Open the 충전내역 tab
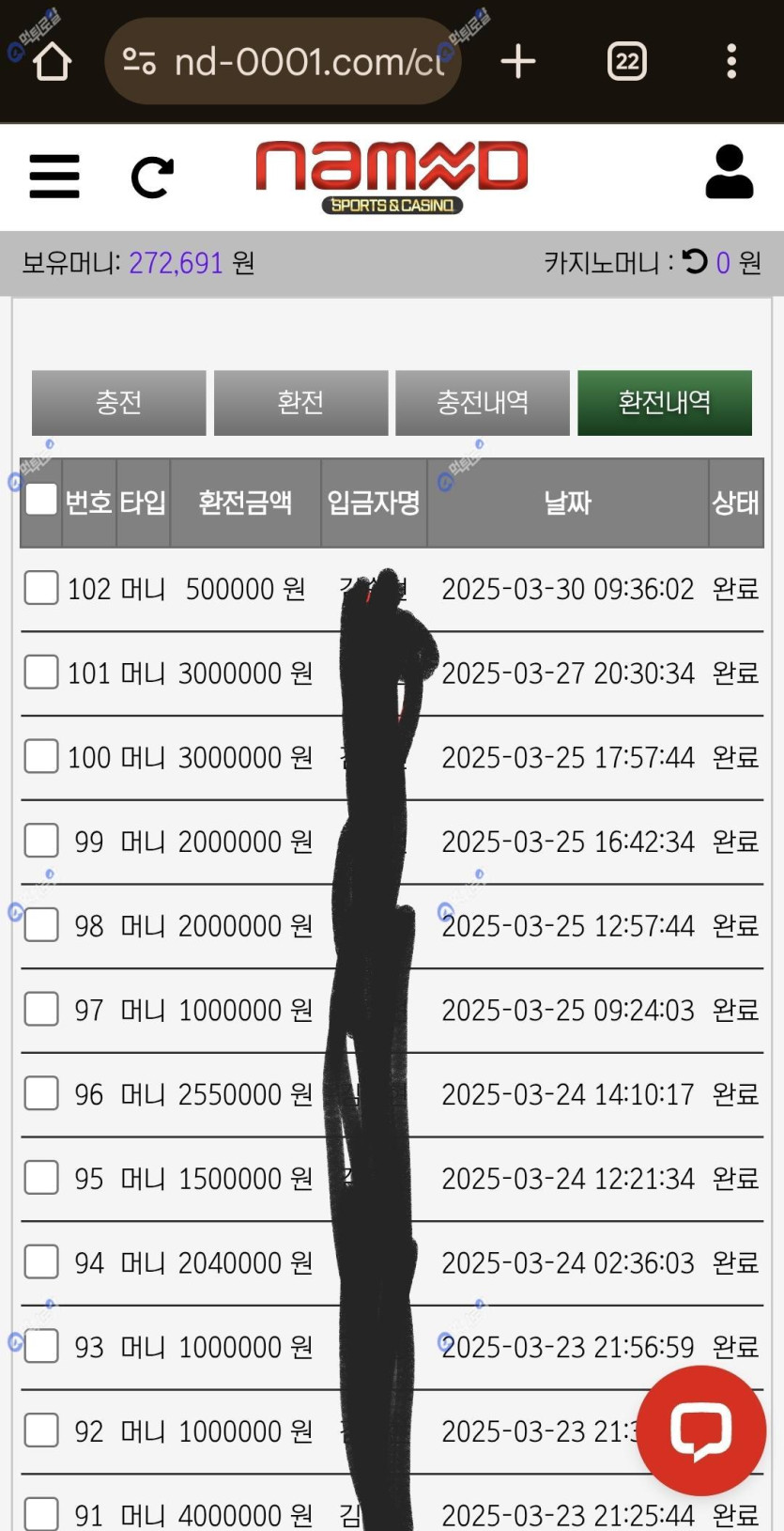784x1531 pixels. [x=482, y=403]
